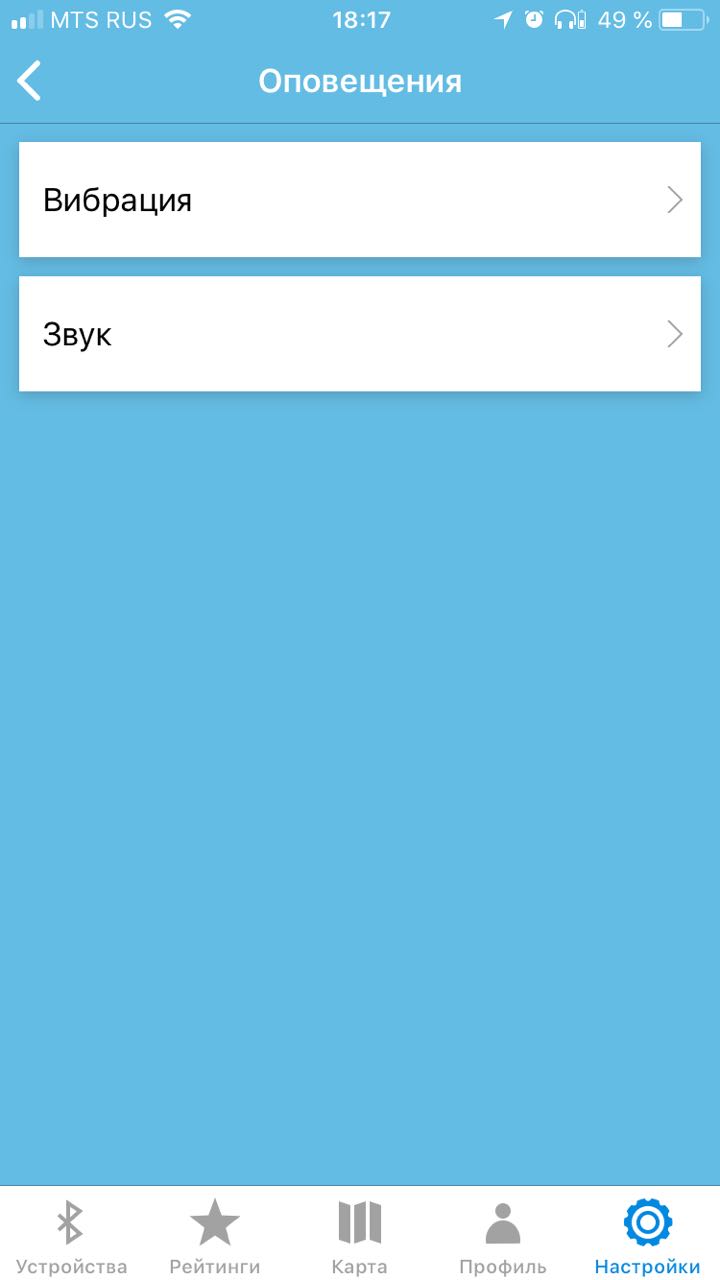This screenshot has width=720, height=1280.
Task: Go to the Профиль tab
Action: 503,1234
